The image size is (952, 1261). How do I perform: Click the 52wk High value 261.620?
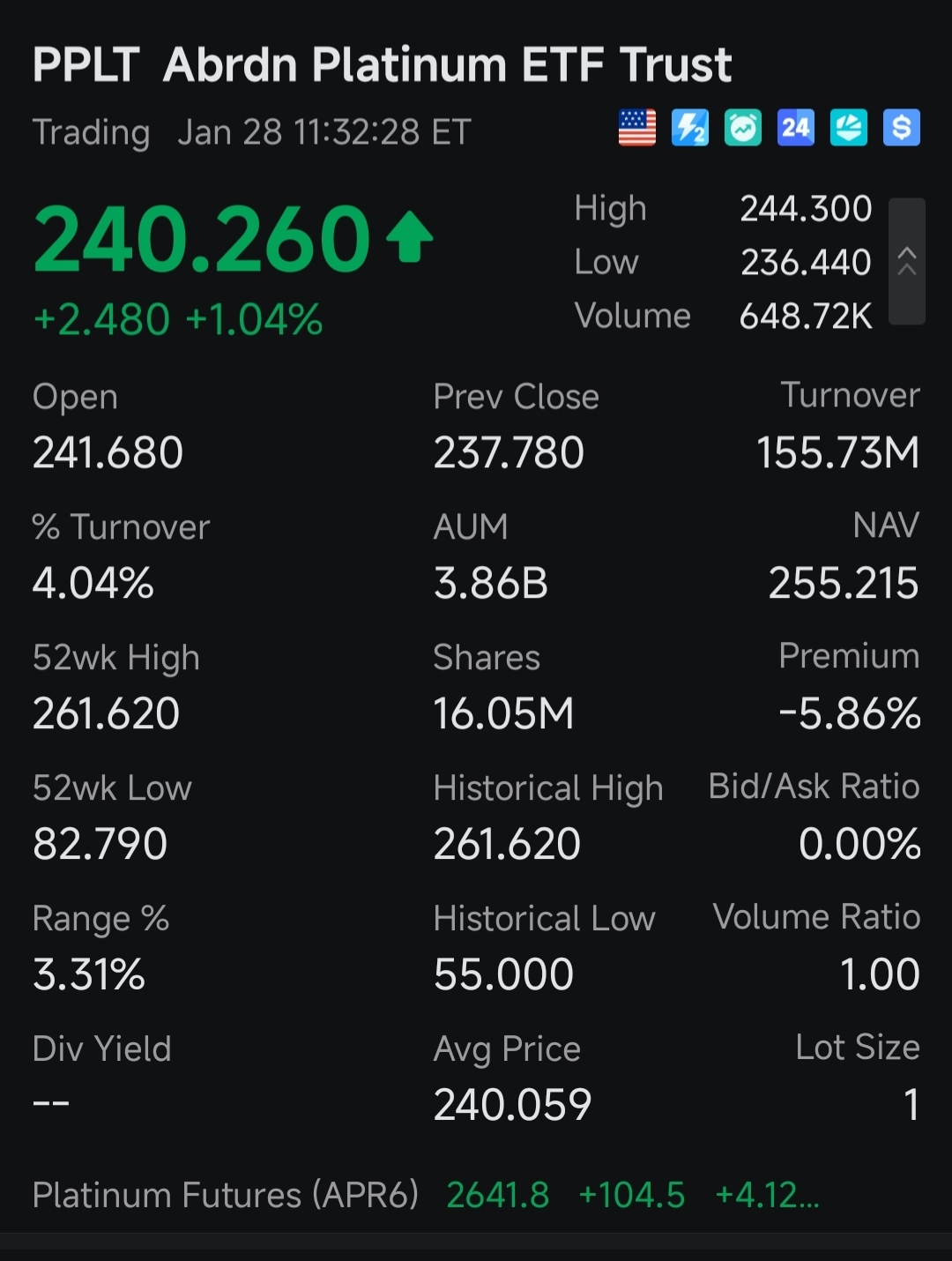(x=105, y=713)
